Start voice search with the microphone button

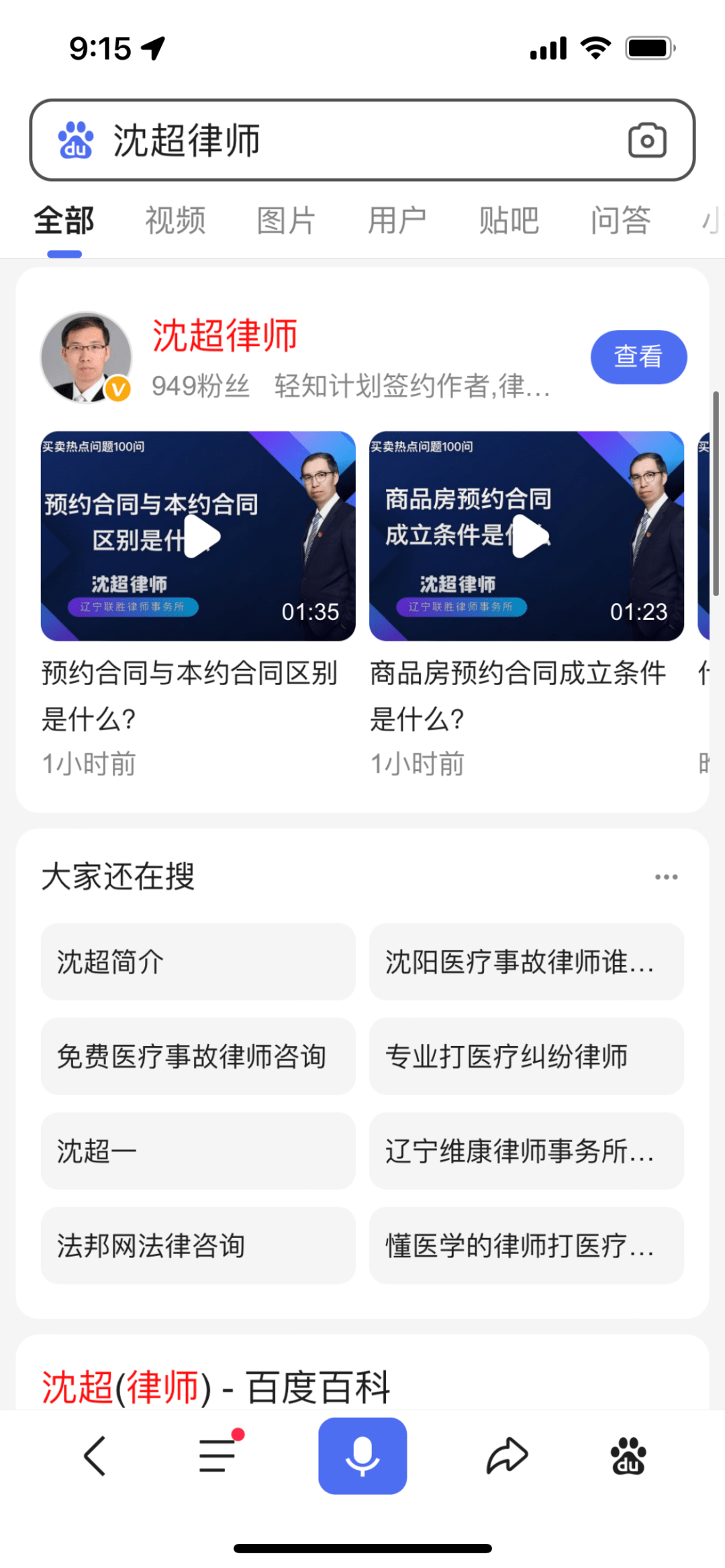click(362, 1456)
